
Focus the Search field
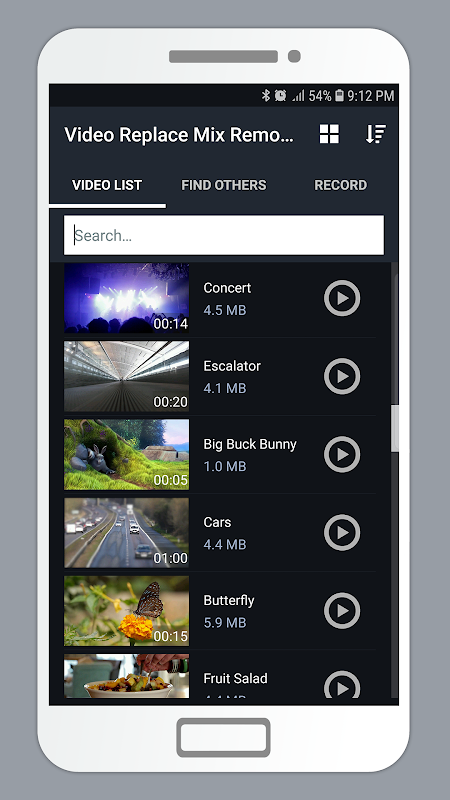224,235
